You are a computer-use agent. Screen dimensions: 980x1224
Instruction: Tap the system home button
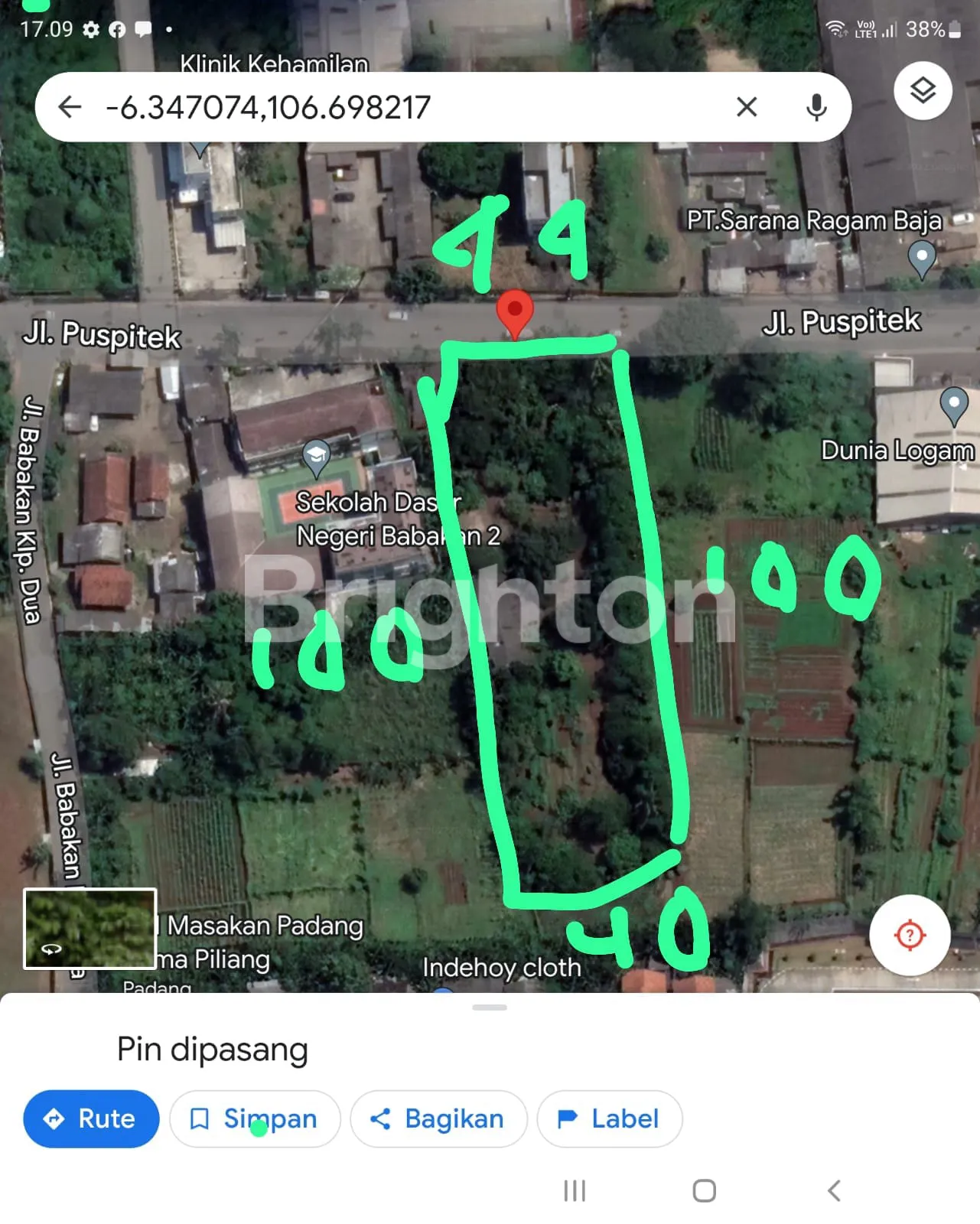(704, 1190)
